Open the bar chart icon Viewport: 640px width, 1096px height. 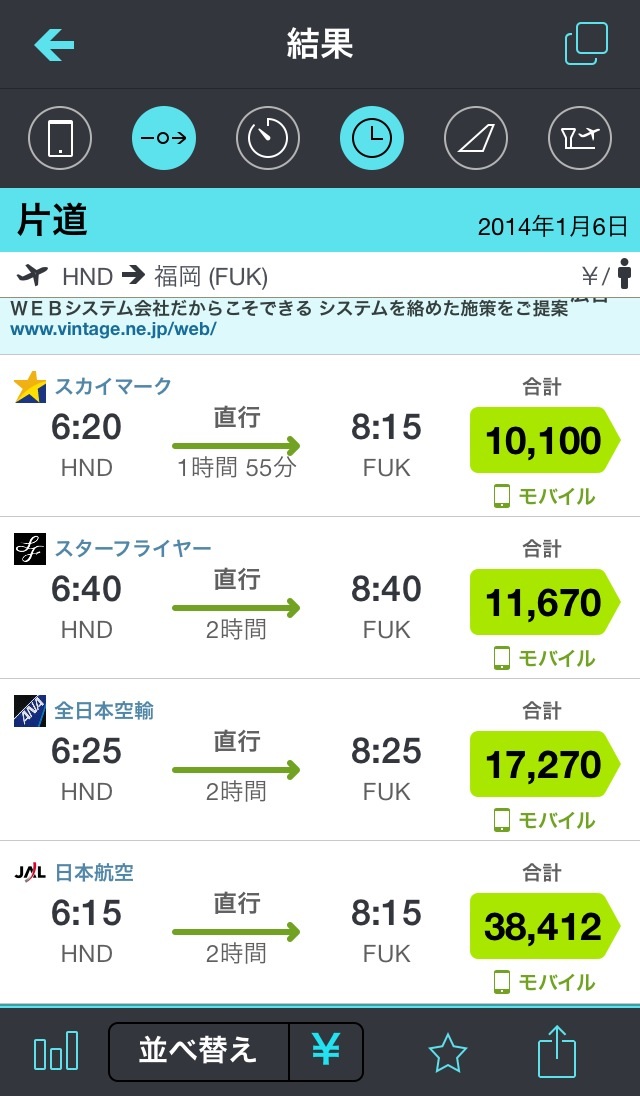pos(56,1051)
